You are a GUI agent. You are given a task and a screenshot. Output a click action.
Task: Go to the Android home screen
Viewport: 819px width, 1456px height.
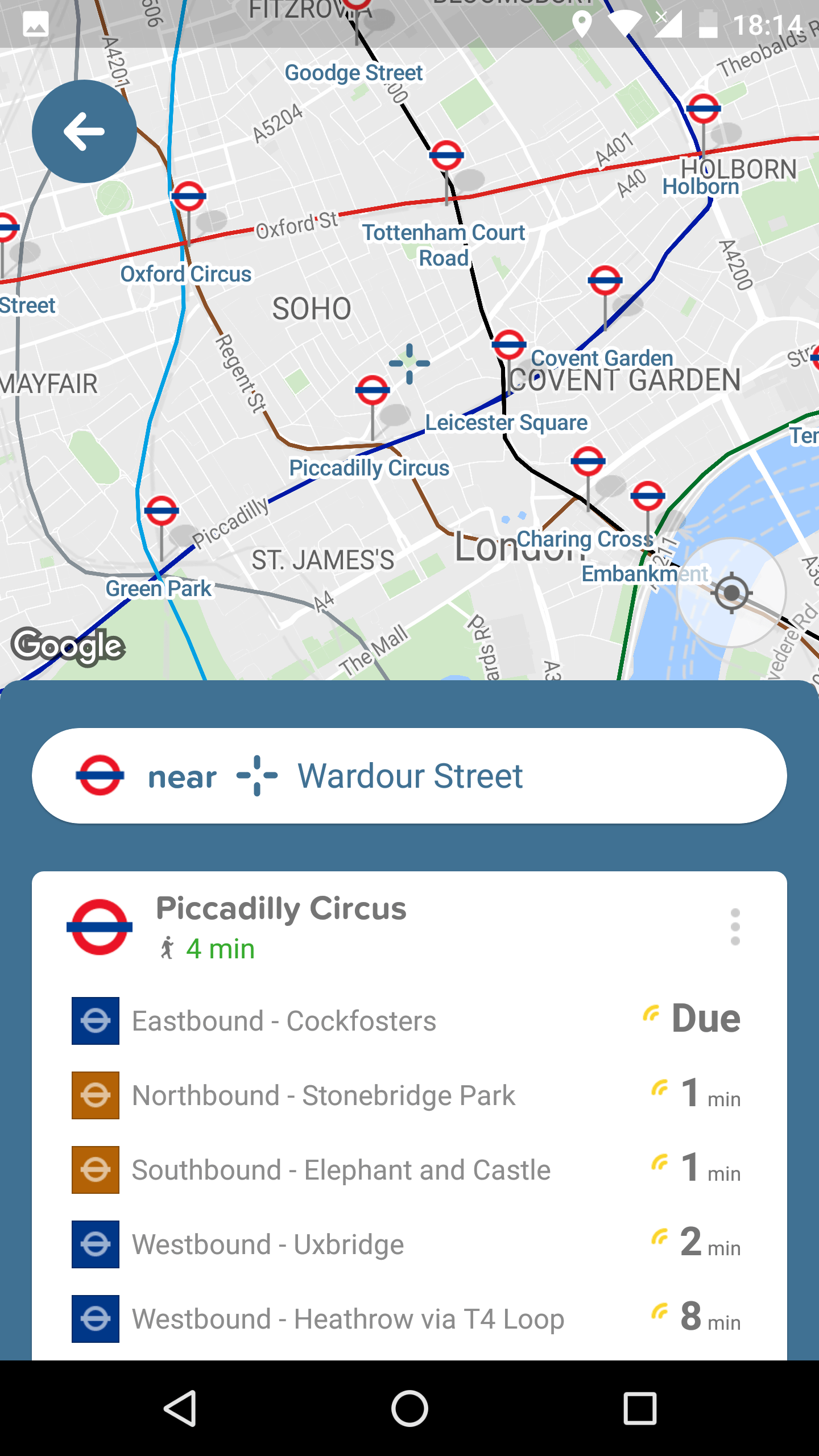pos(409,1408)
